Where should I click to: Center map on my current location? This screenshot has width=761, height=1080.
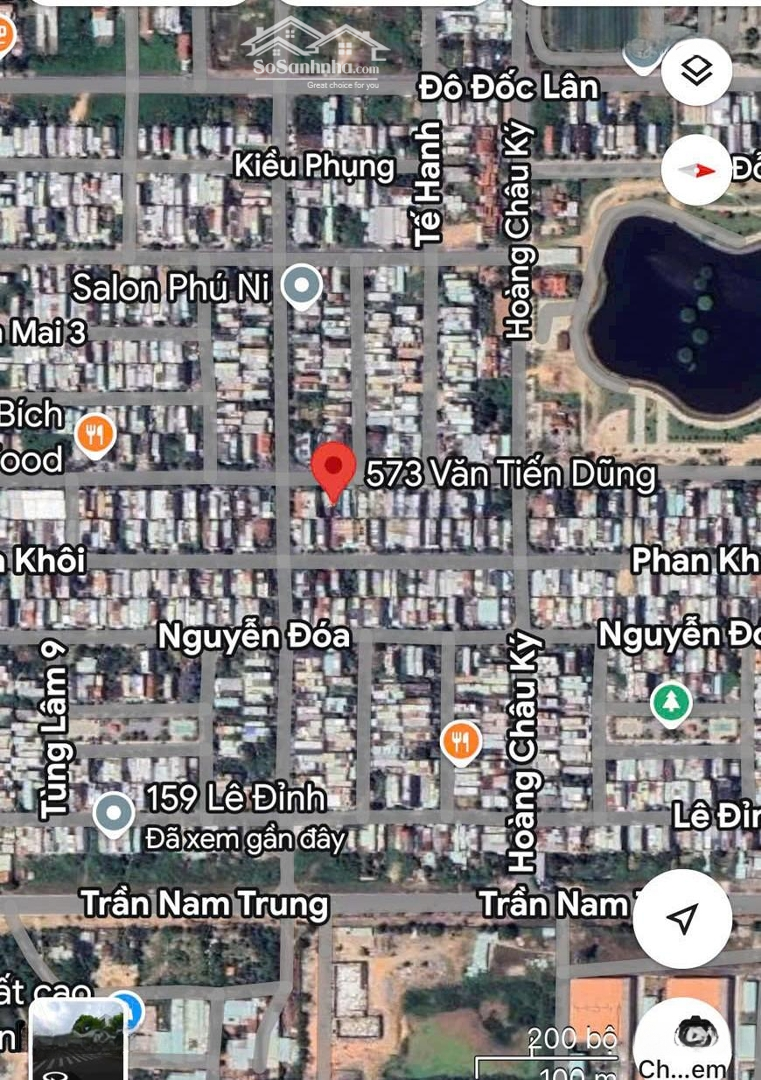click(x=684, y=918)
